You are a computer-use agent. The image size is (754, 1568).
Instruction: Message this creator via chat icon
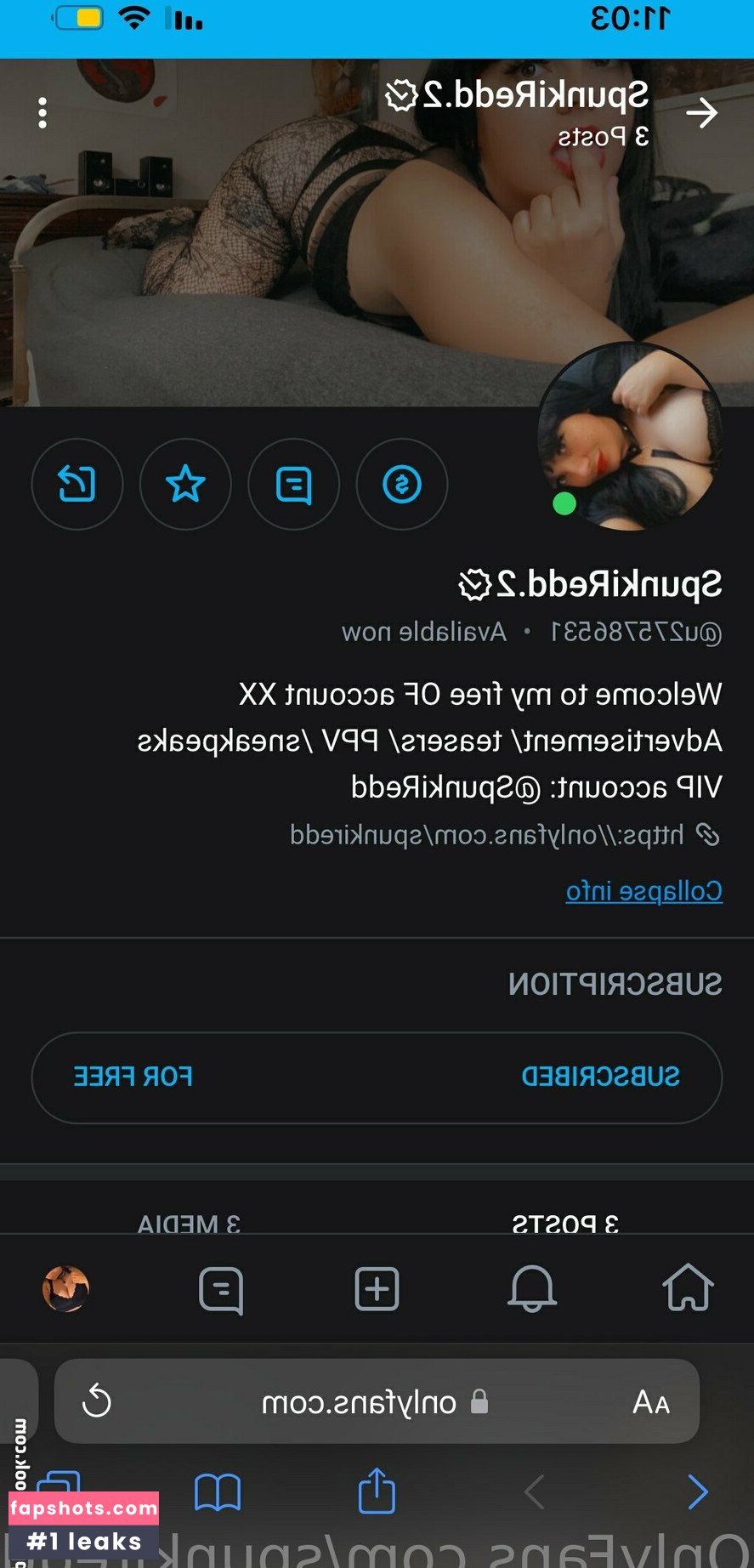coord(294,485)
